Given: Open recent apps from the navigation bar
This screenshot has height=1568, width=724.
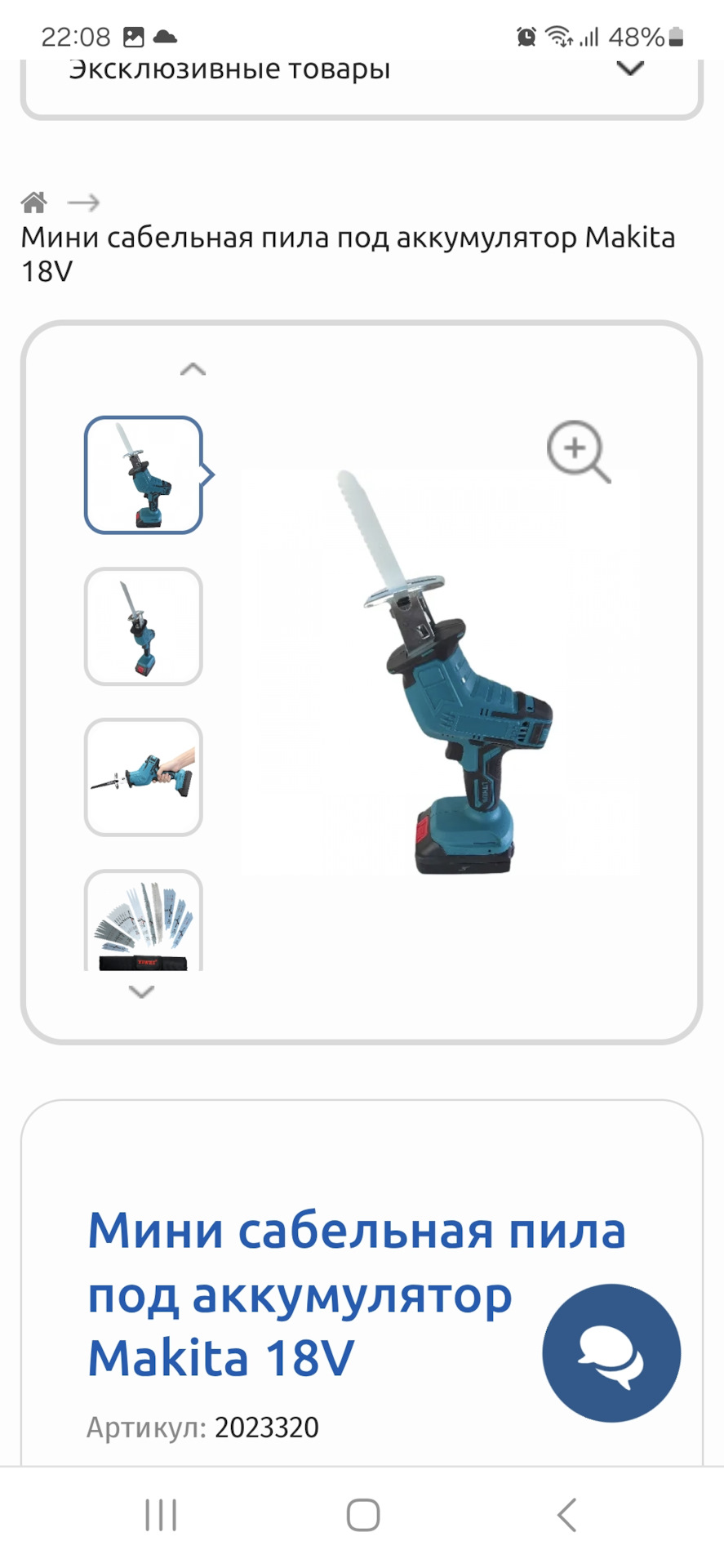Looking at the screenshot, I should (161, 1516).
